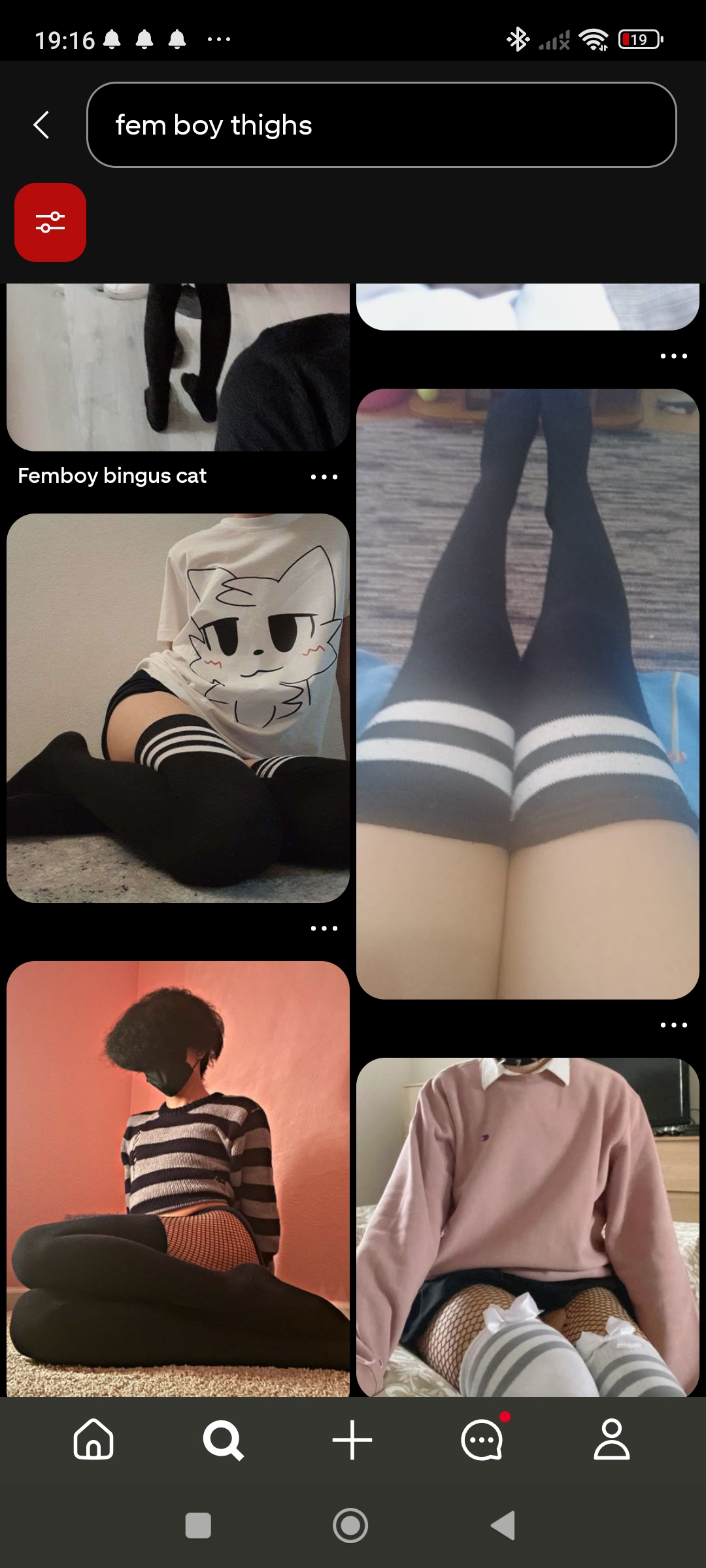This screenshot has width=706, height=1568.
Task: Open the profile tab
Action: 612,1439
